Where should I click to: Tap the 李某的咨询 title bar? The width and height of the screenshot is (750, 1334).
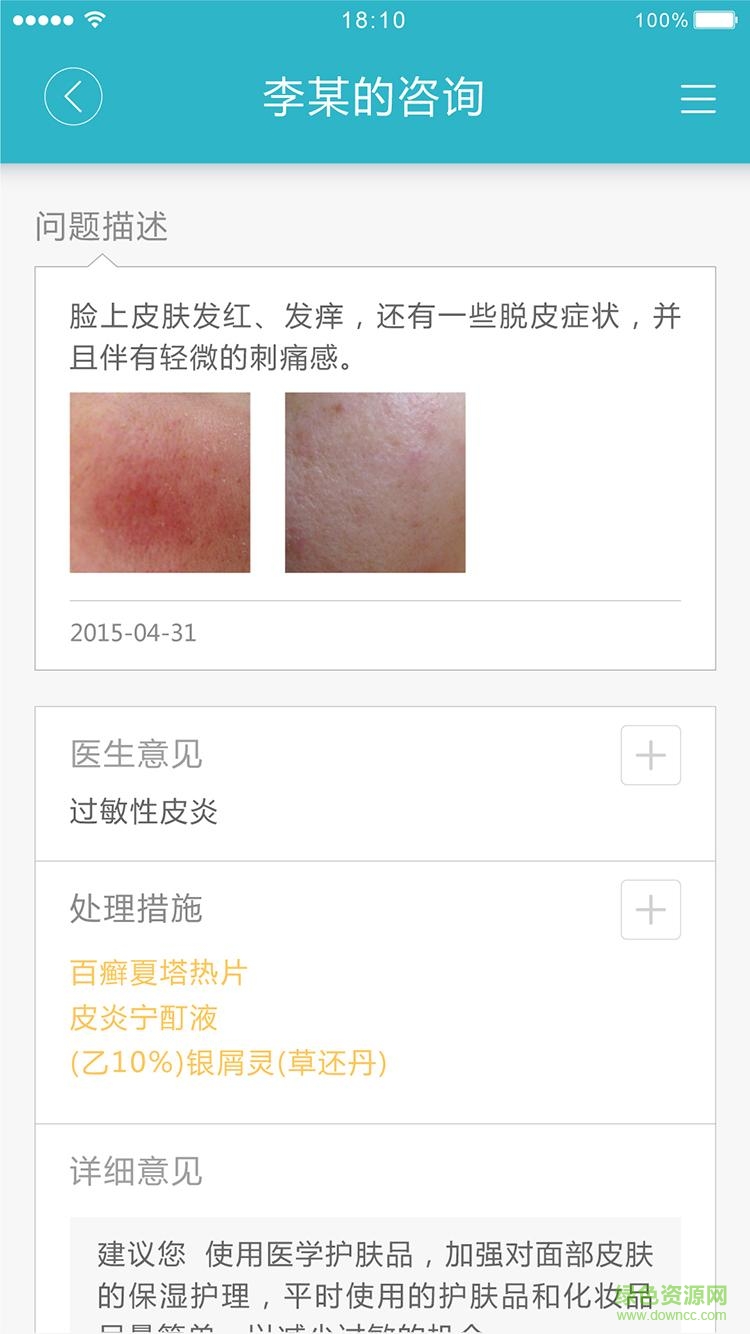[375, 97]
